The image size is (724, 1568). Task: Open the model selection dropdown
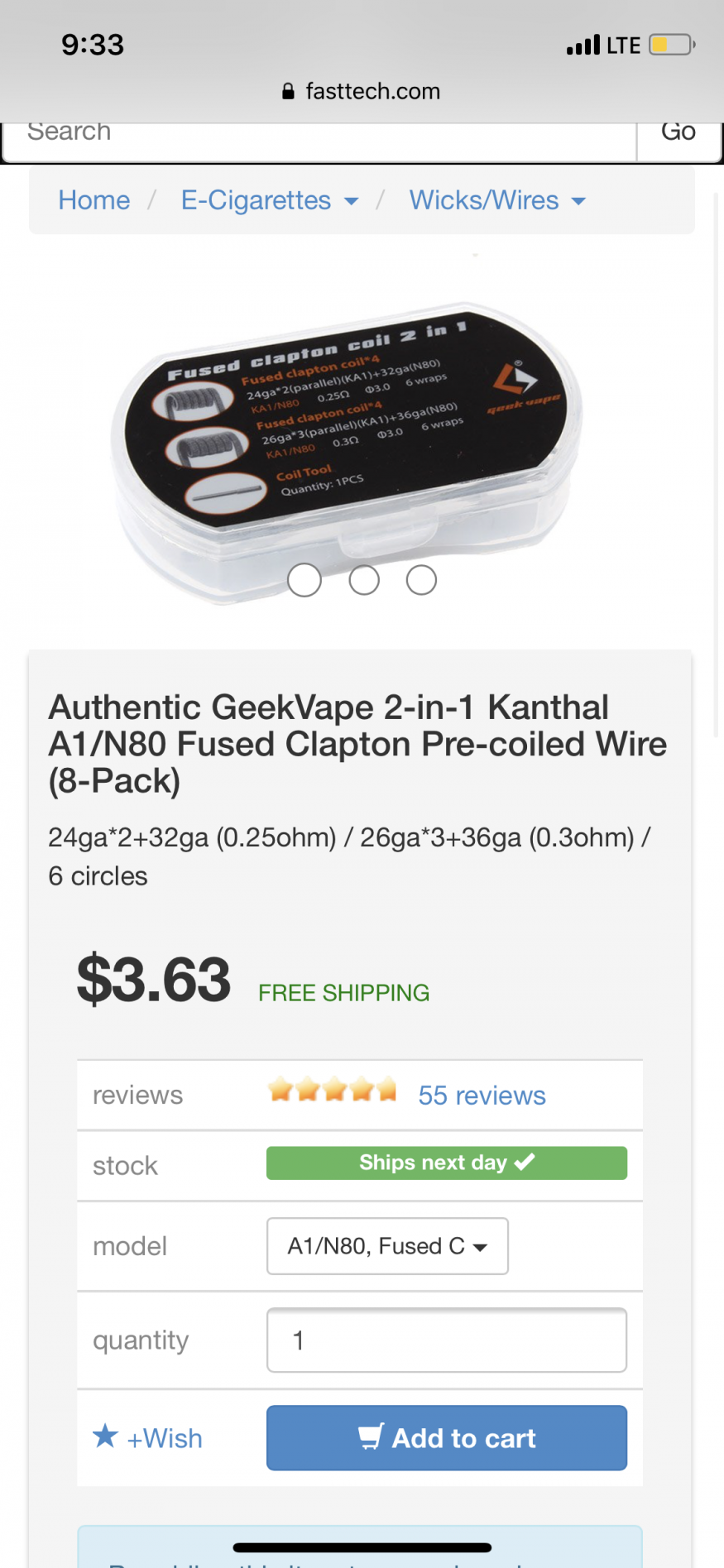(x=387, y=1246)
